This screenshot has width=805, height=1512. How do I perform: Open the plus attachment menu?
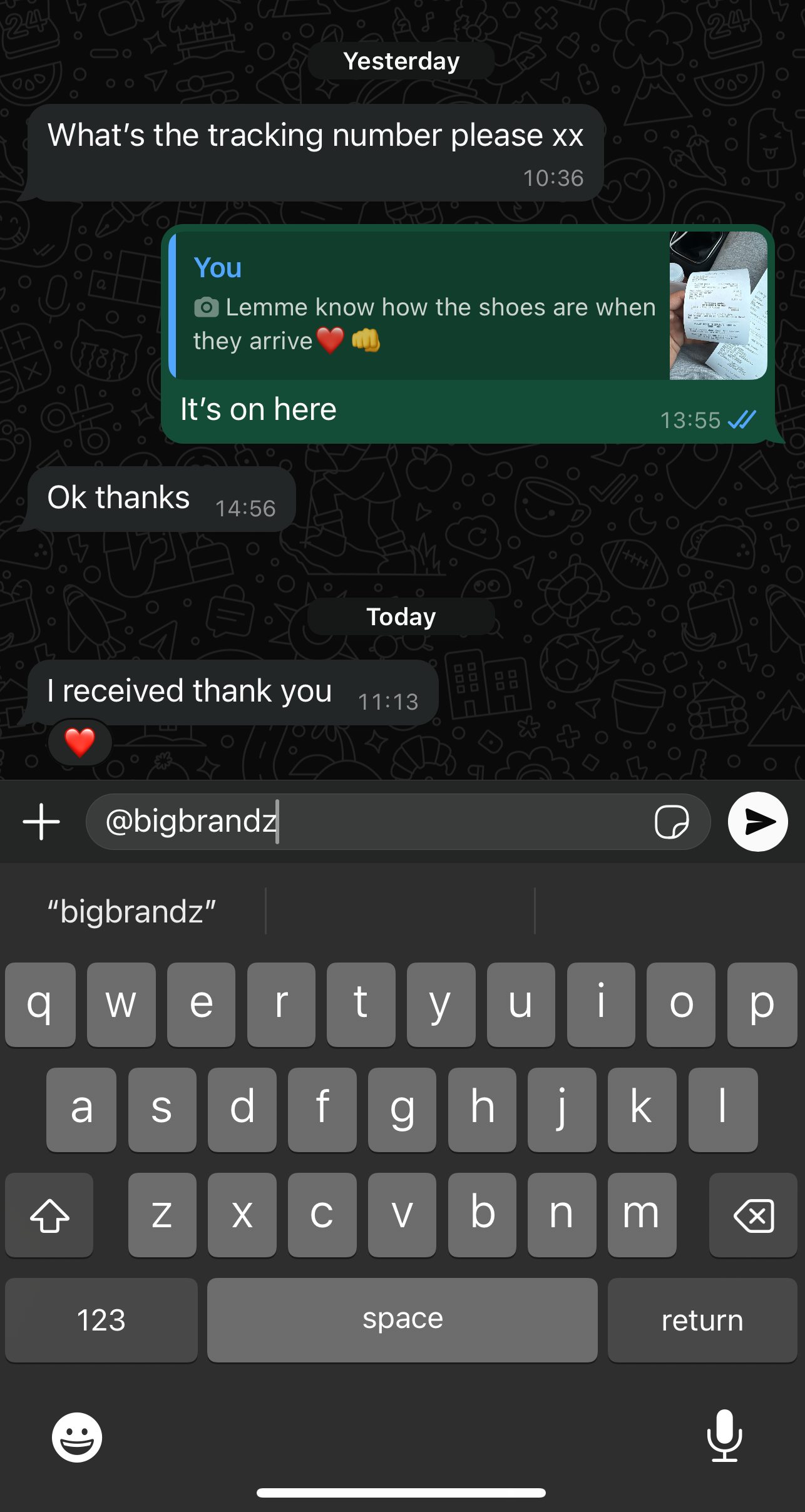click(x=41, y=822)
